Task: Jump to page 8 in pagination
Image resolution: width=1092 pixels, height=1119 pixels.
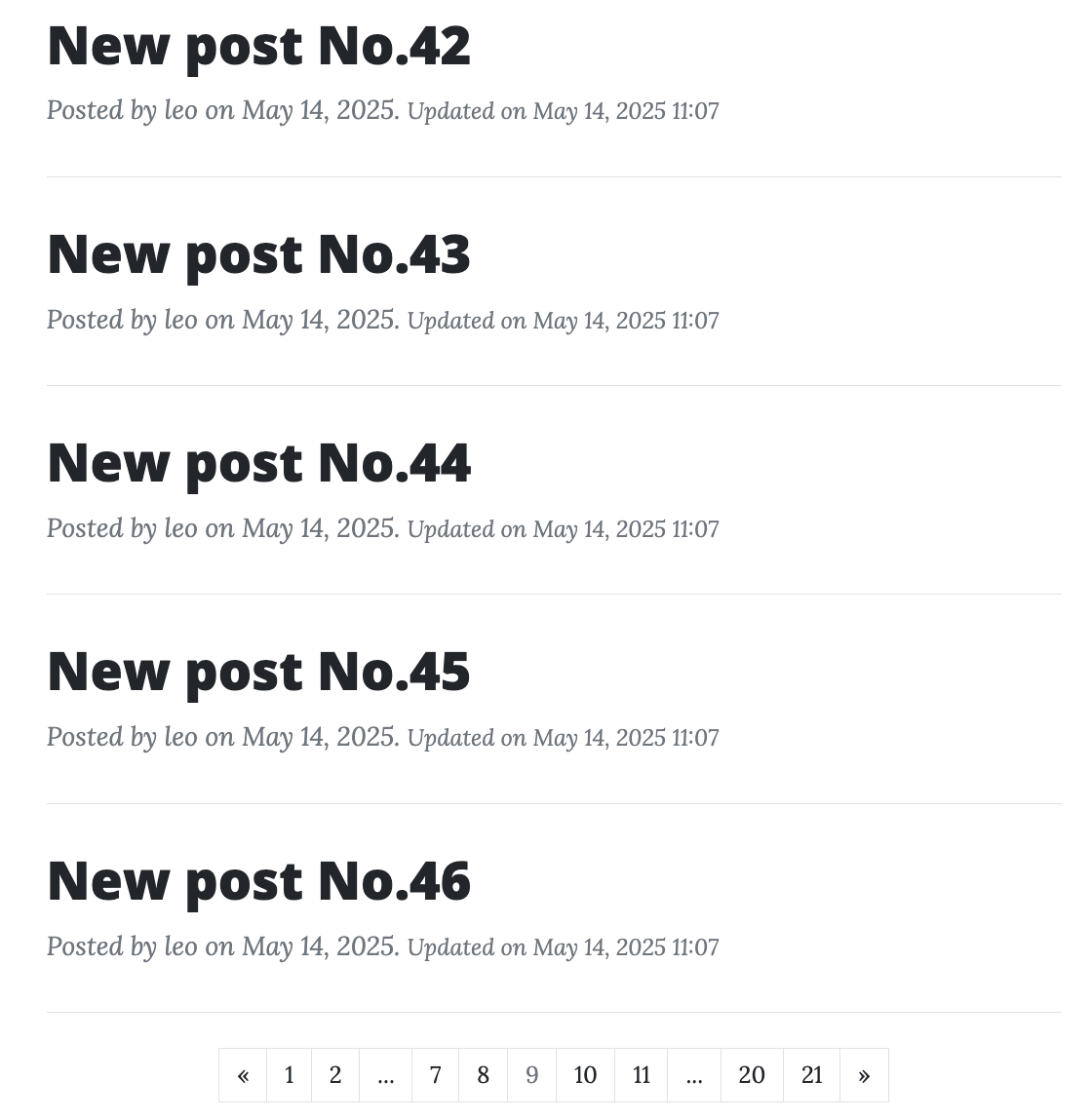Action: click(x=483, y=1075)
